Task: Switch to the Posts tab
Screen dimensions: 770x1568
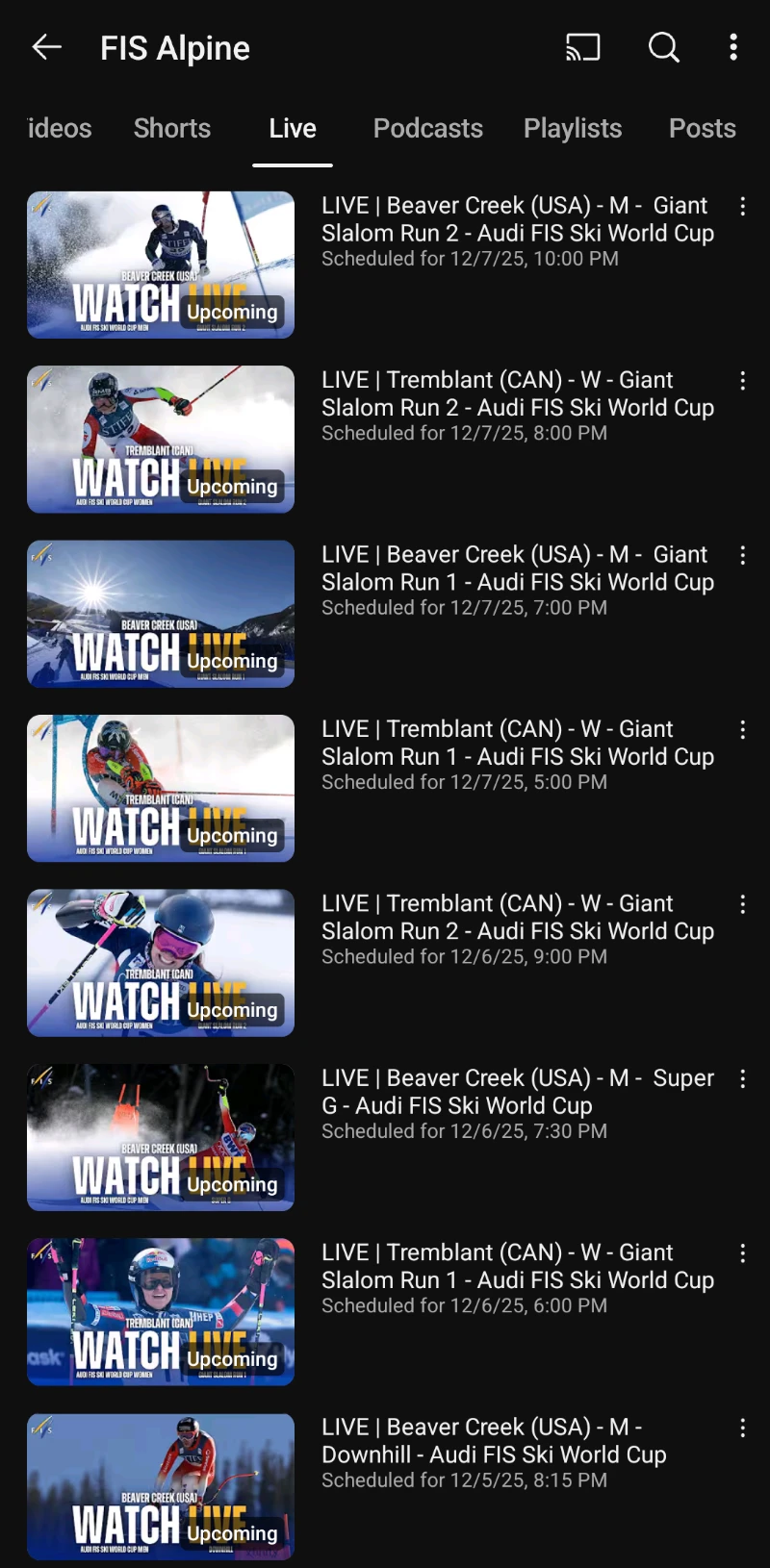Action: (x=702, y=129)
